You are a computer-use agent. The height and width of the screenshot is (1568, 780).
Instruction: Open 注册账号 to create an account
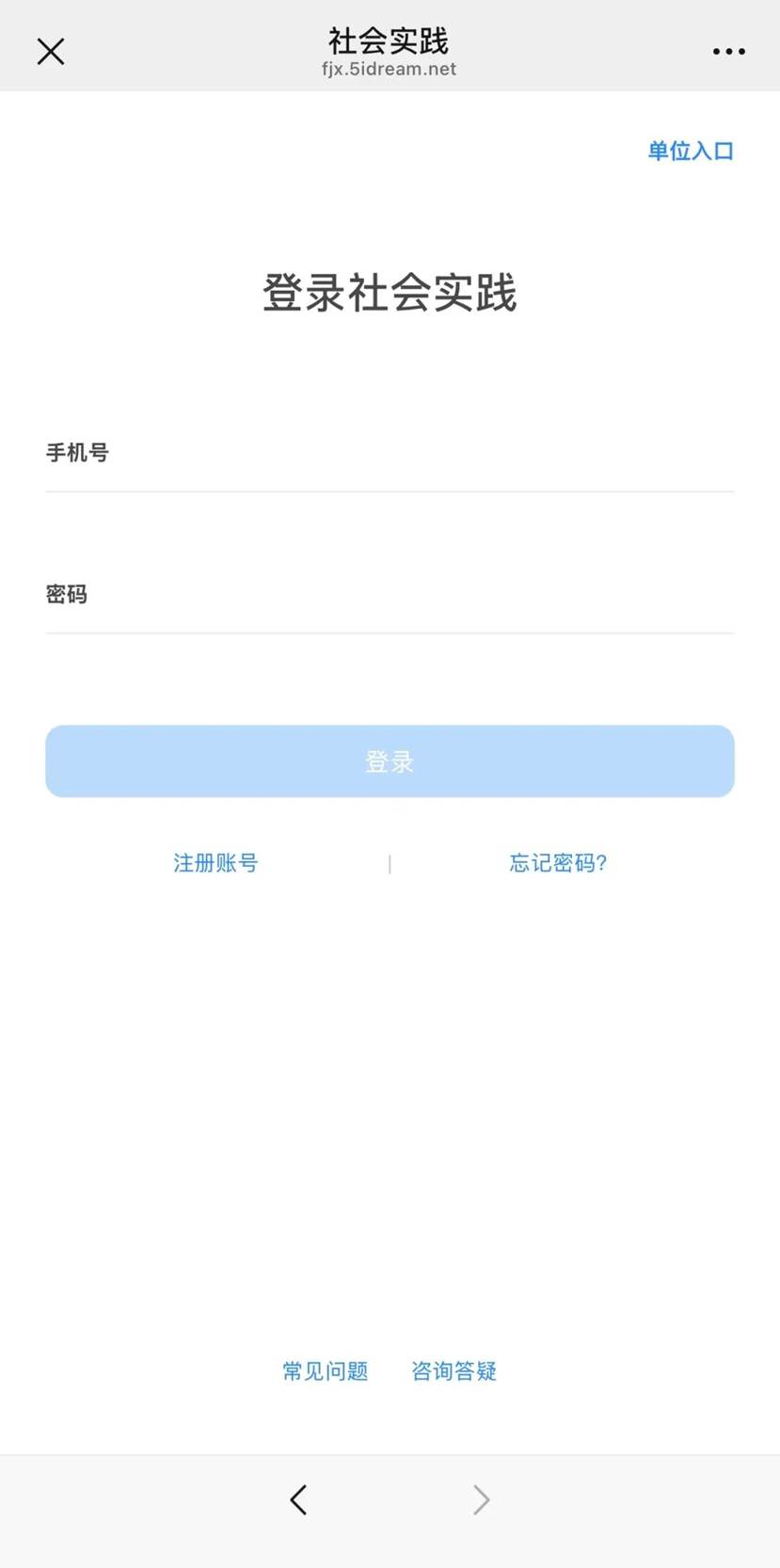(x=215, y=863)
